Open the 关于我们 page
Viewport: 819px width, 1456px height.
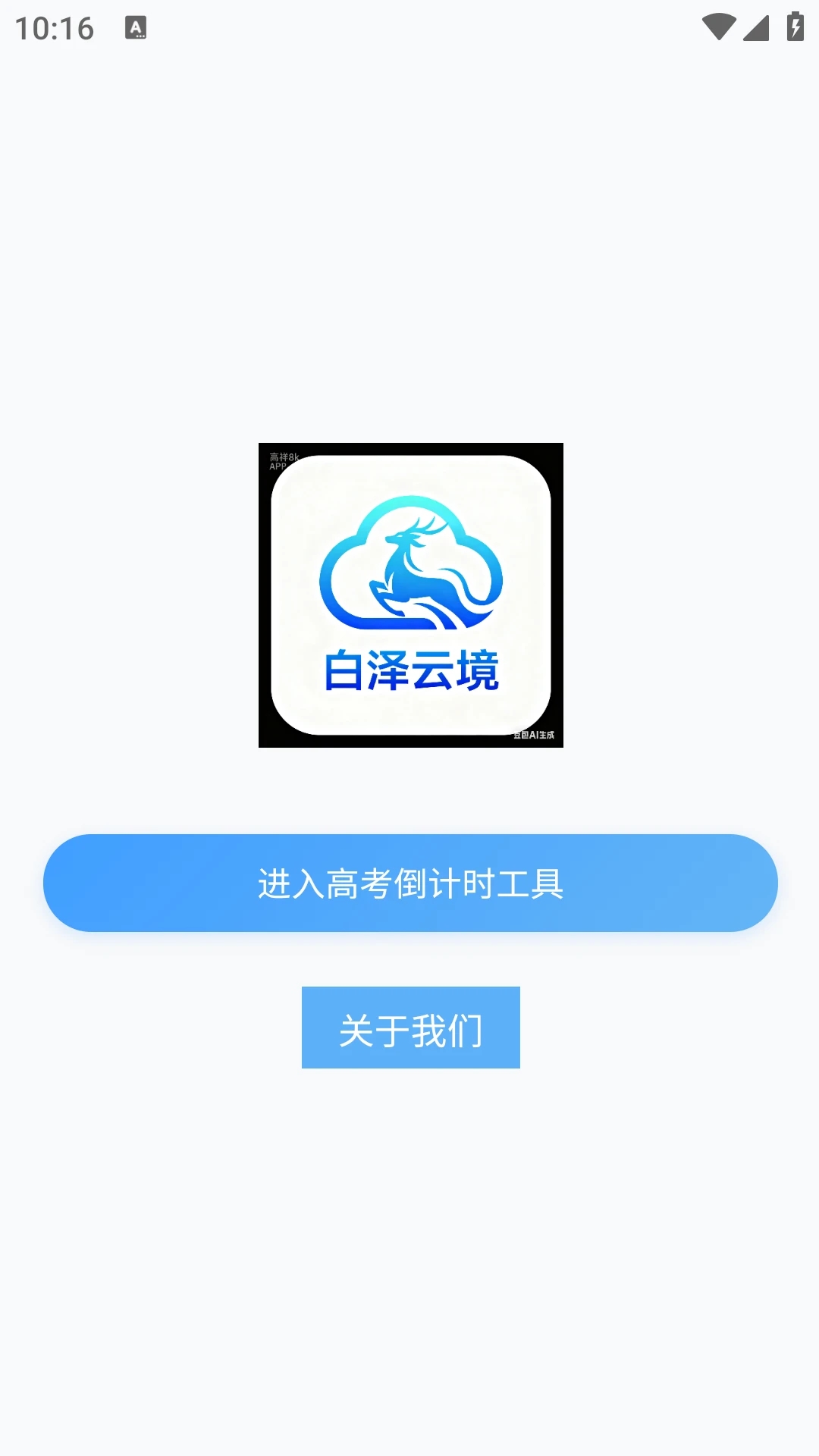(410, 1028)
